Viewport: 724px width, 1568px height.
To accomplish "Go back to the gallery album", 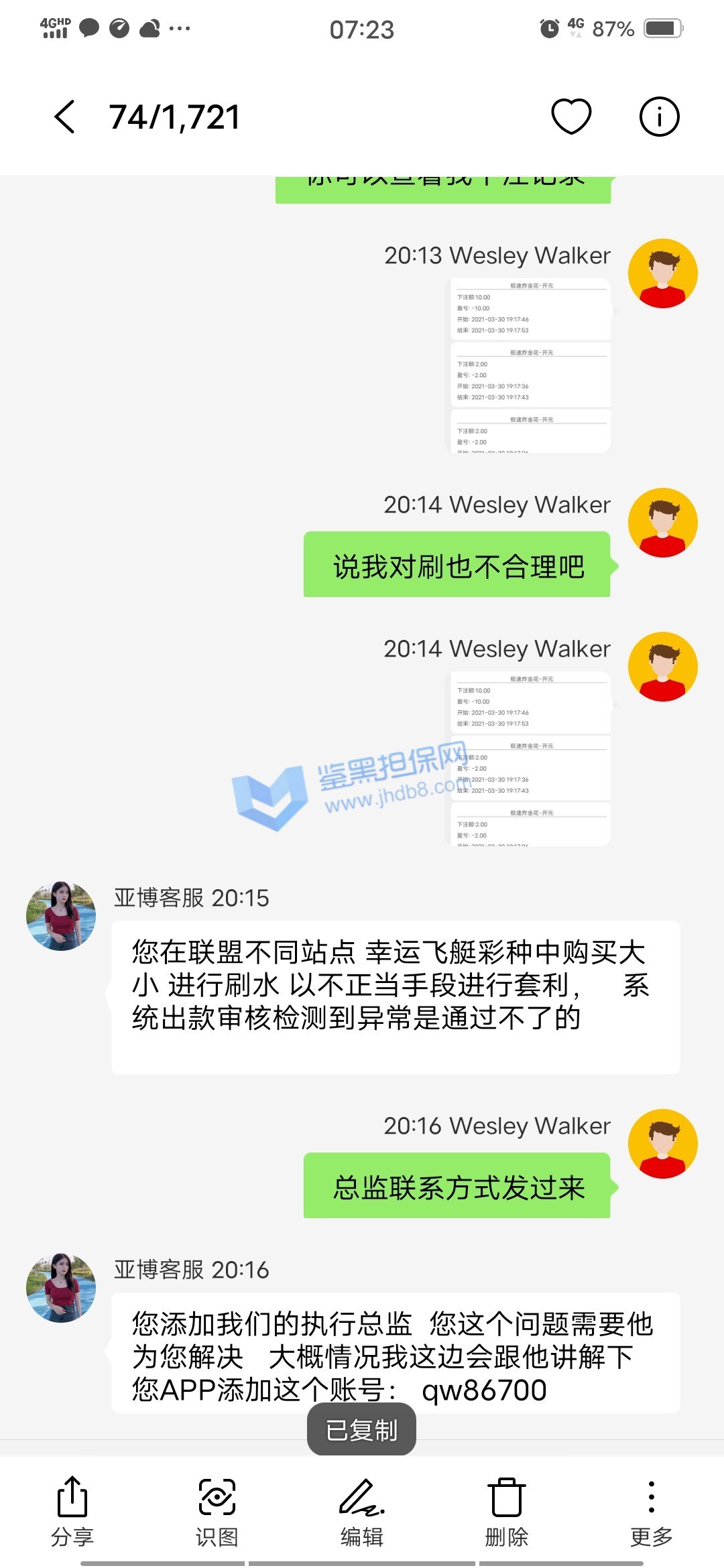I will point(64,117).
